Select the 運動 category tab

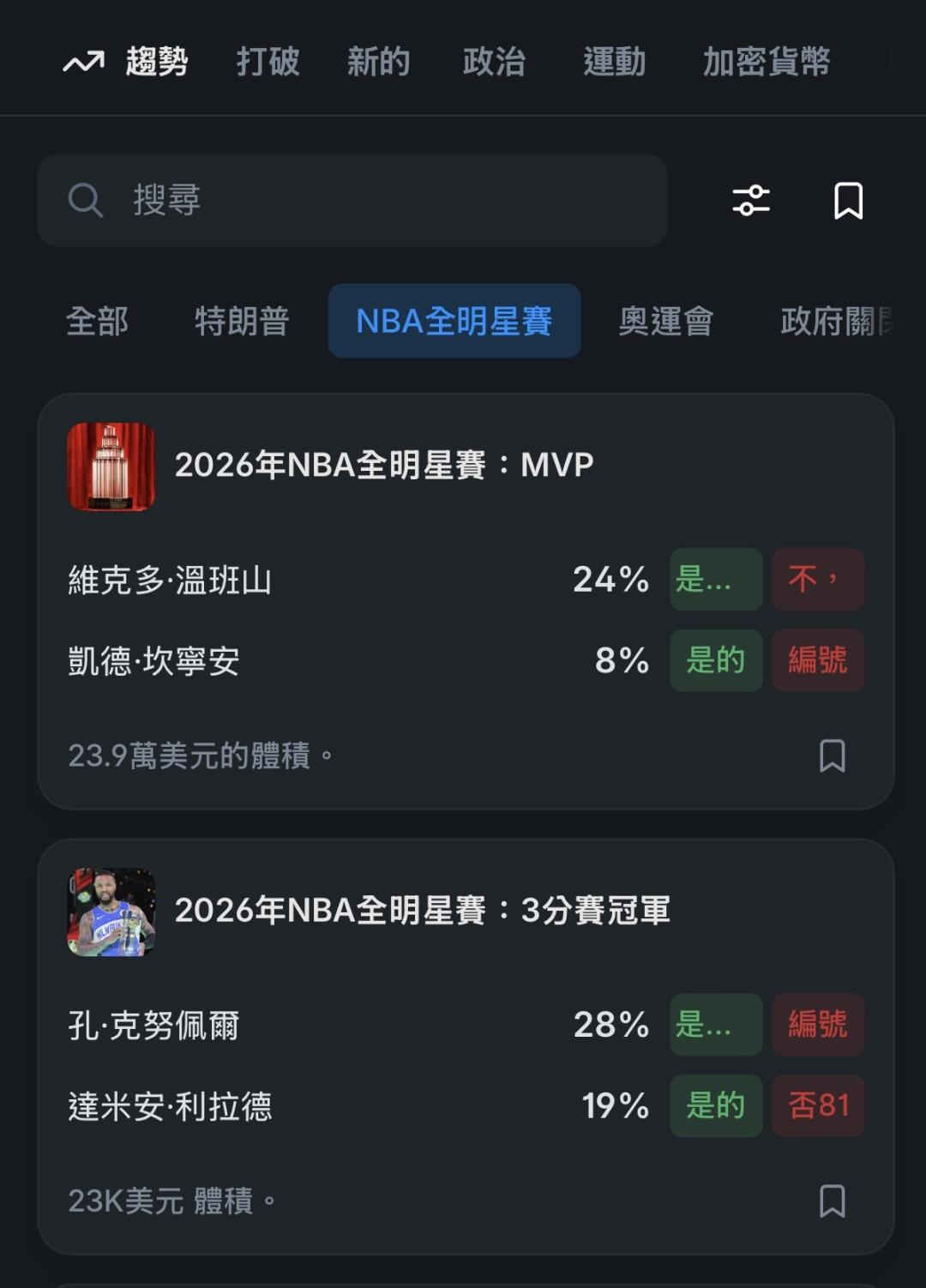(x=614, y=62)
